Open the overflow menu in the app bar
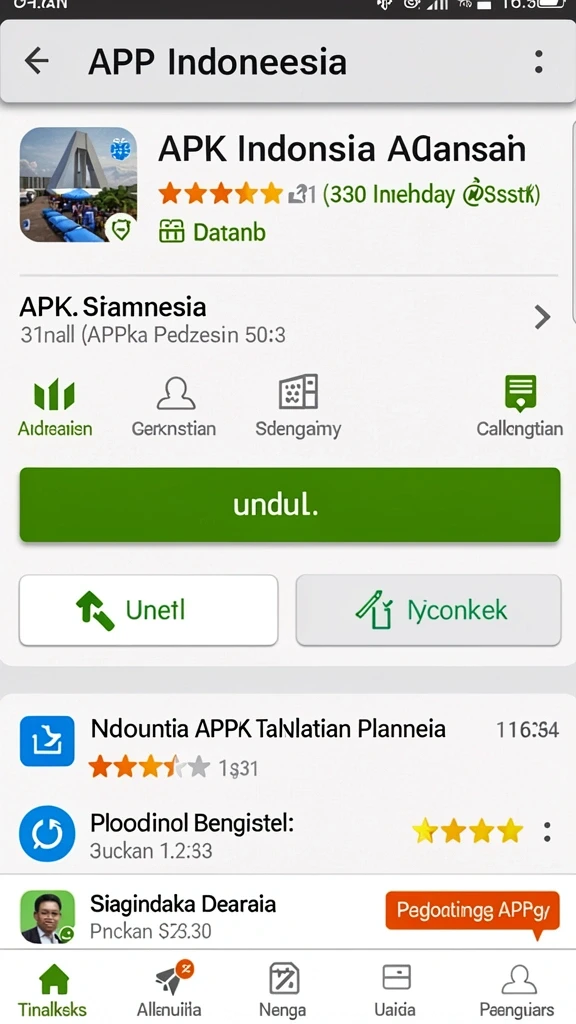576x1024 pixels. click(538, 61)
